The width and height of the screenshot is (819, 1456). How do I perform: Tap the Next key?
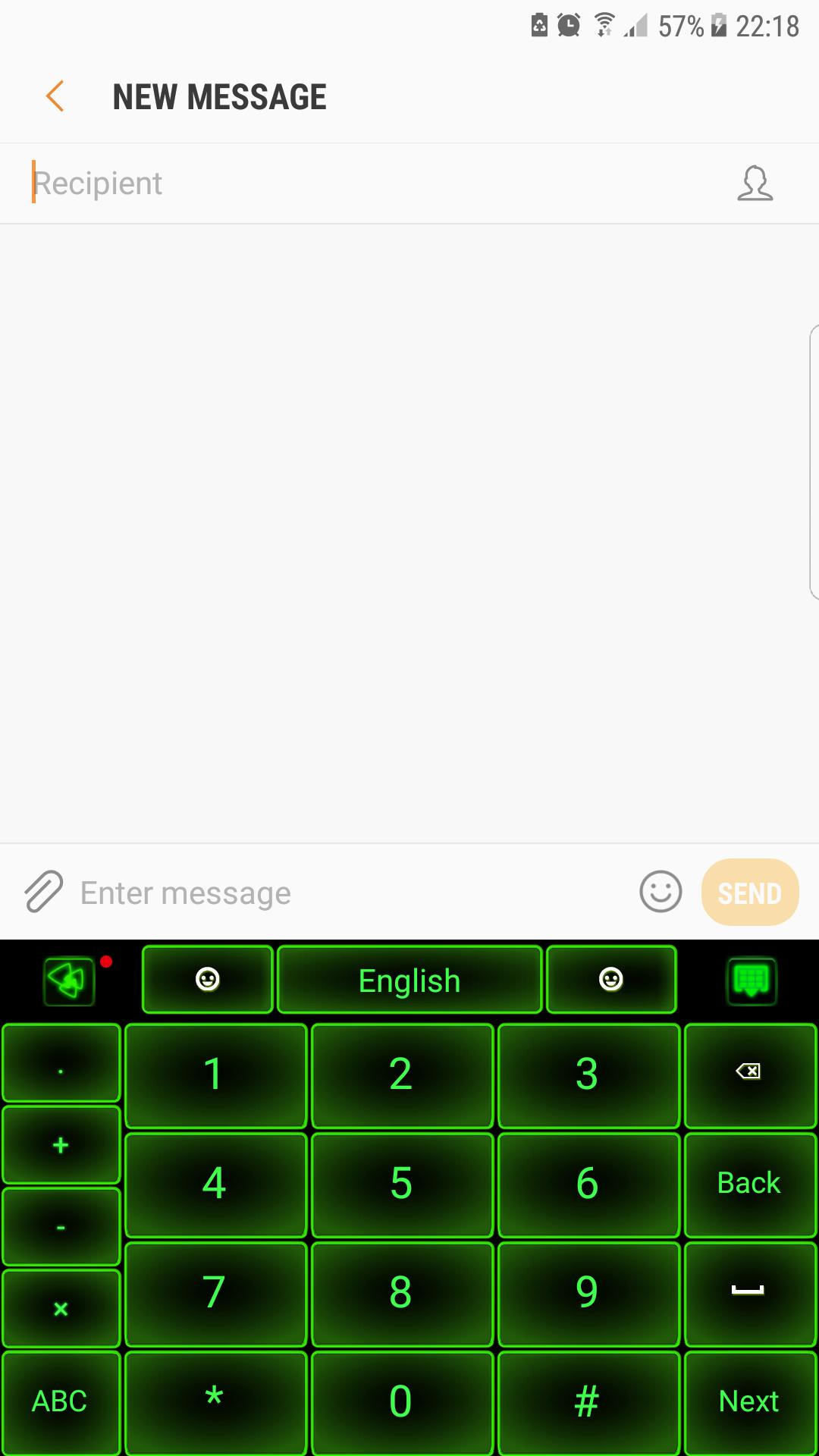pos(749,1401)
